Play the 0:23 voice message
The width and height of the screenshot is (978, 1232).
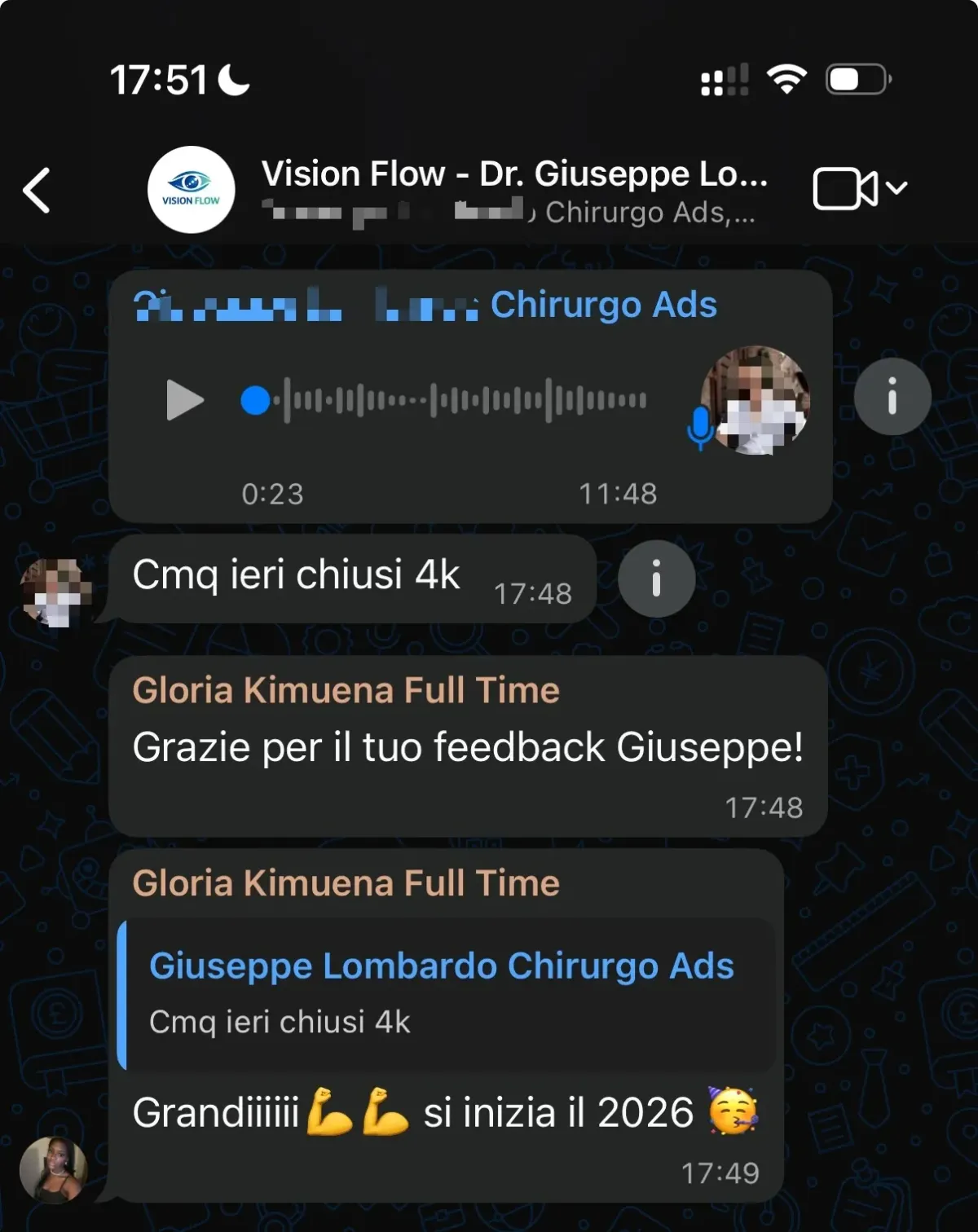pos(184,400)
